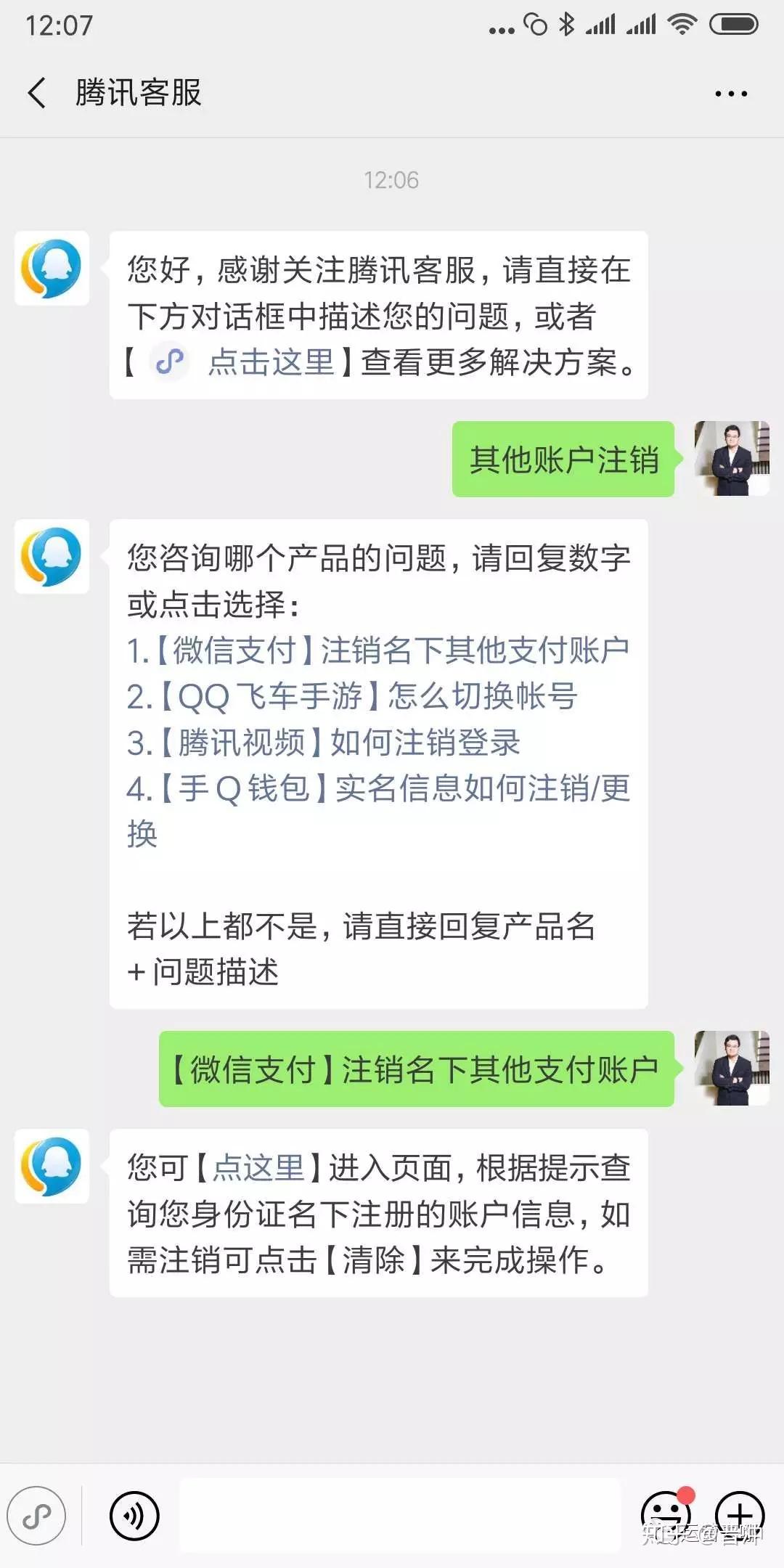
Task: Select option 1 微信支付 注销名下其他支付账户
Action: [377, 650]
